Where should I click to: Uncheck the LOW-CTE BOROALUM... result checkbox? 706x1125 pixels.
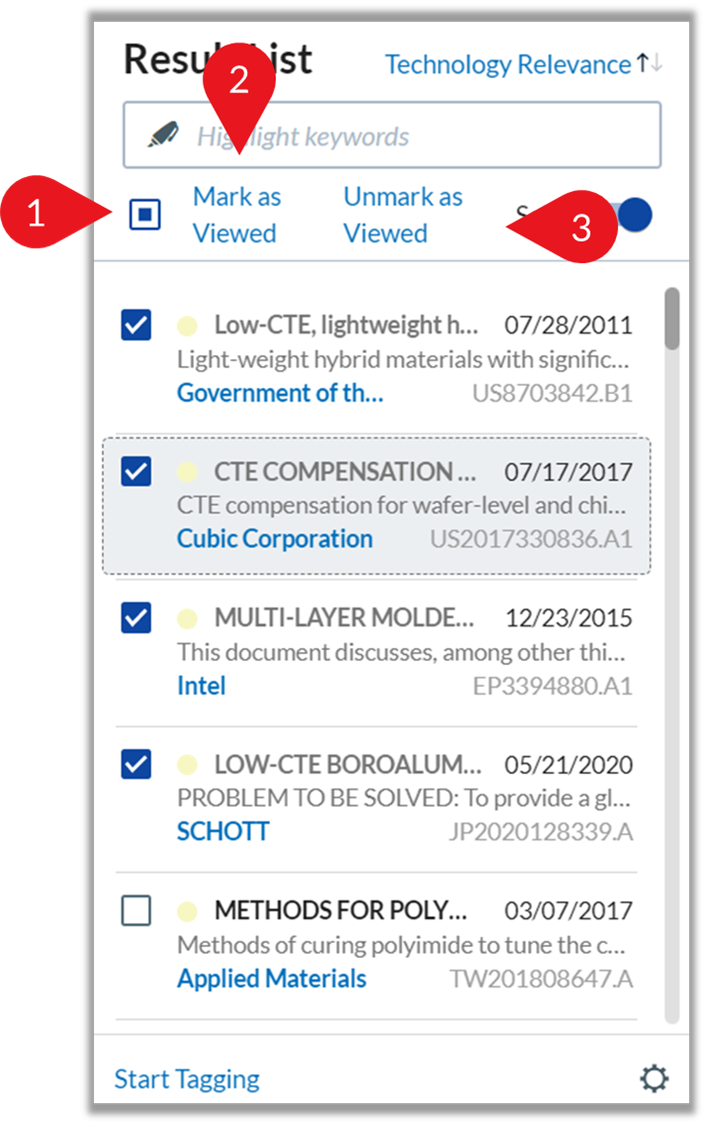point(136,765)
